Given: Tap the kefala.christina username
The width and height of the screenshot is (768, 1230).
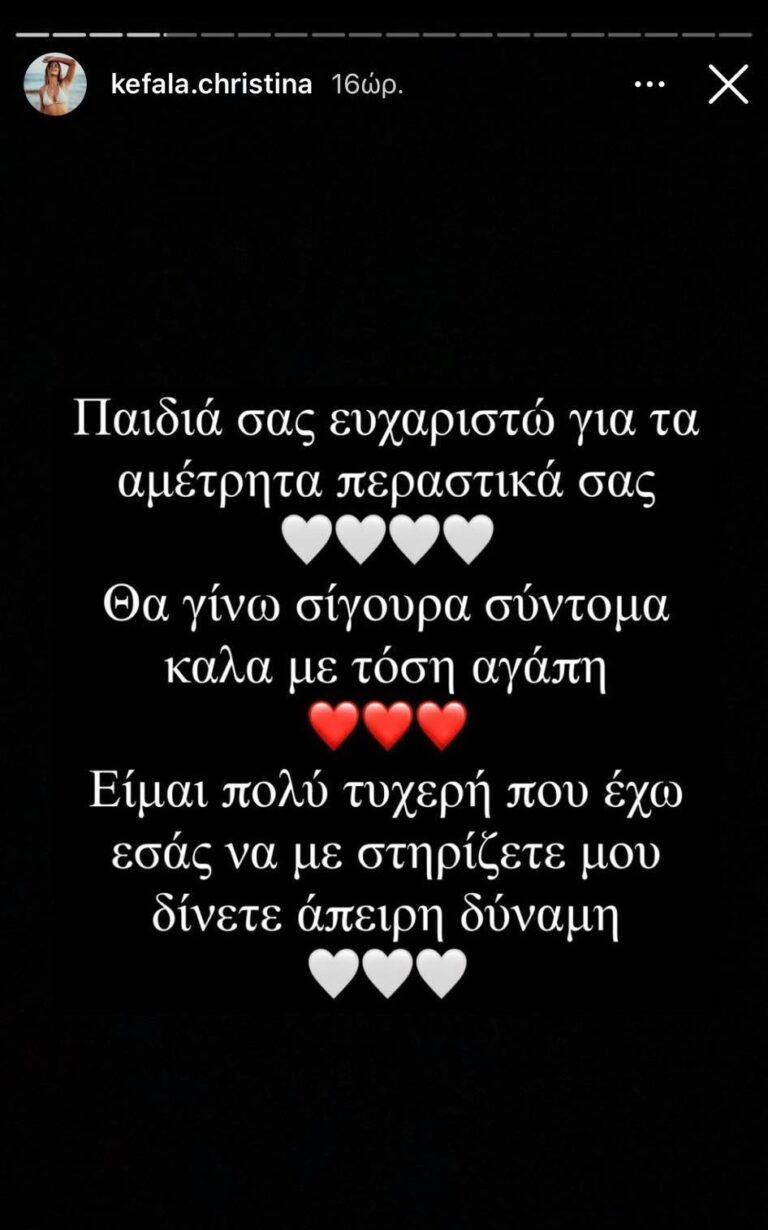Looking at the screenshot, I should coord(214,85).
